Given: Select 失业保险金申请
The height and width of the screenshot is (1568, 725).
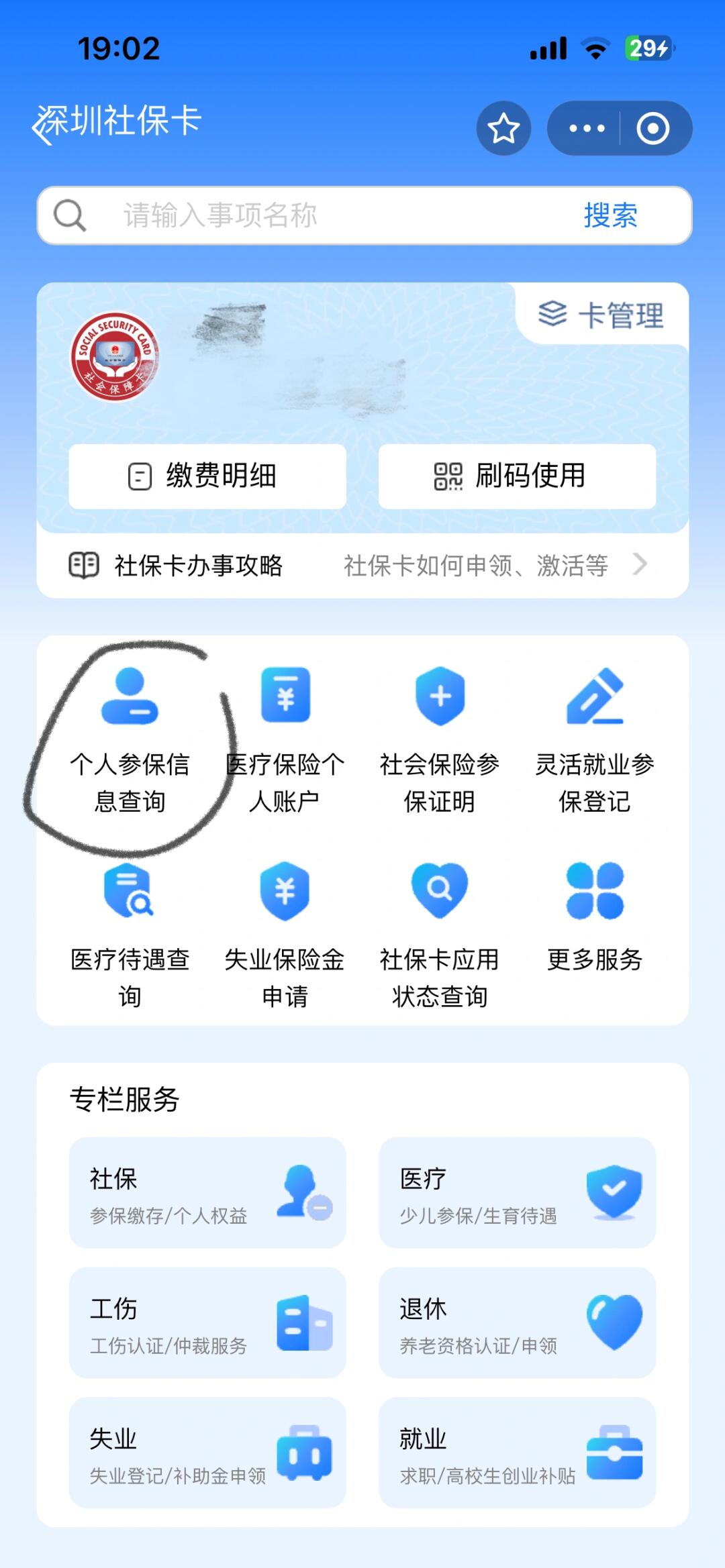Looking at the screenshot, I should 285,933.
